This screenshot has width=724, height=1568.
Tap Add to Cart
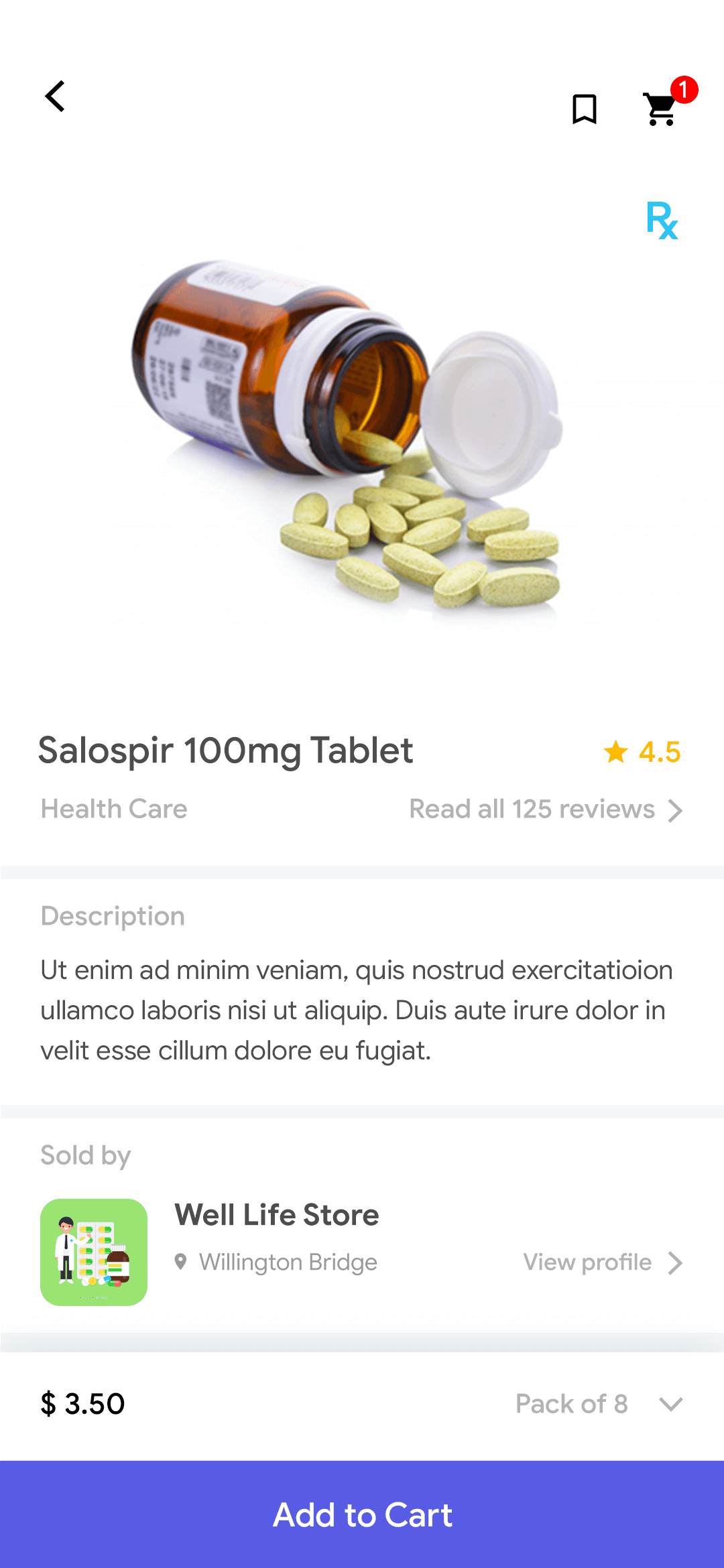click(362, 1516)
